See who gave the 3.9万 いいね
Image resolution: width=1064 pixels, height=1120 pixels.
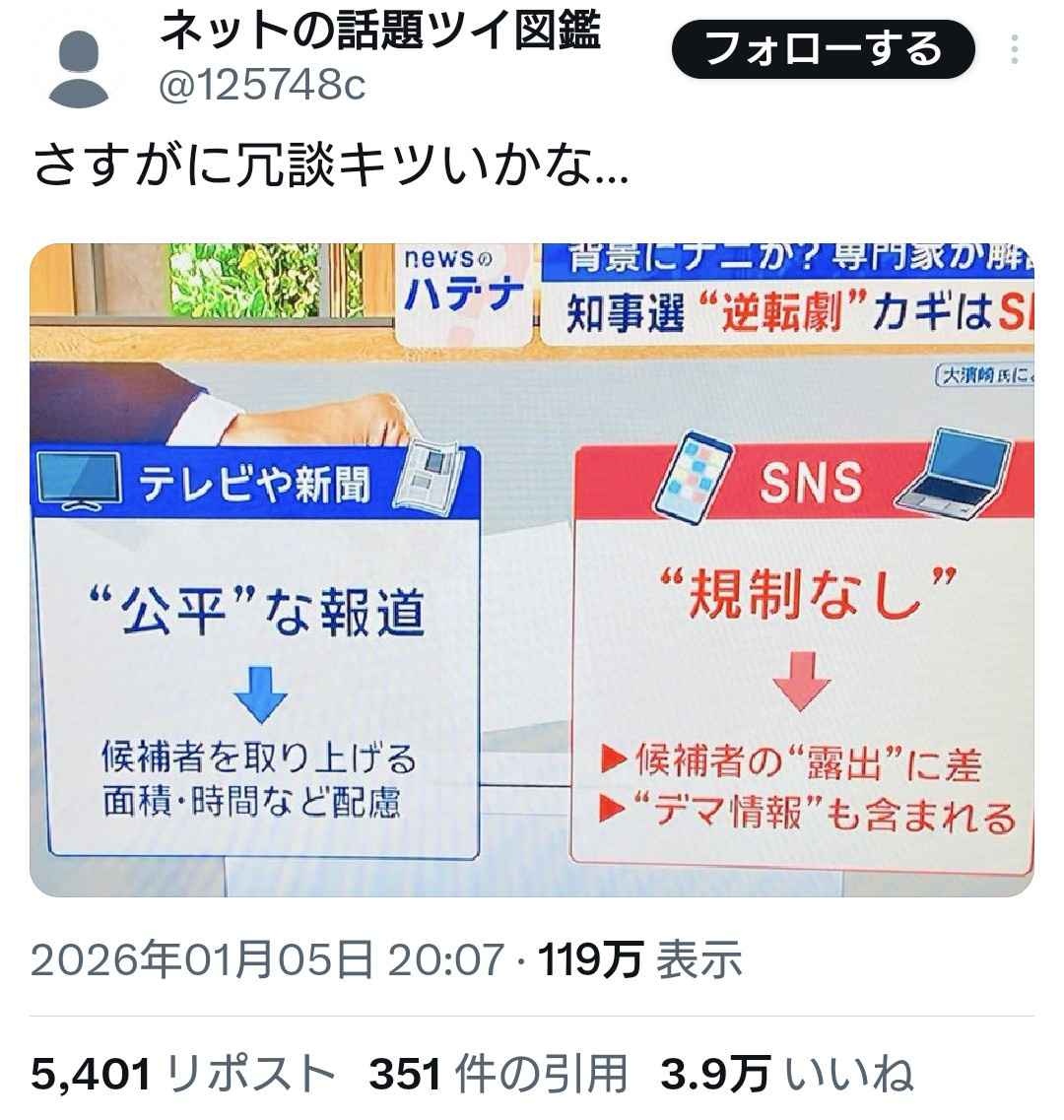785,1074
